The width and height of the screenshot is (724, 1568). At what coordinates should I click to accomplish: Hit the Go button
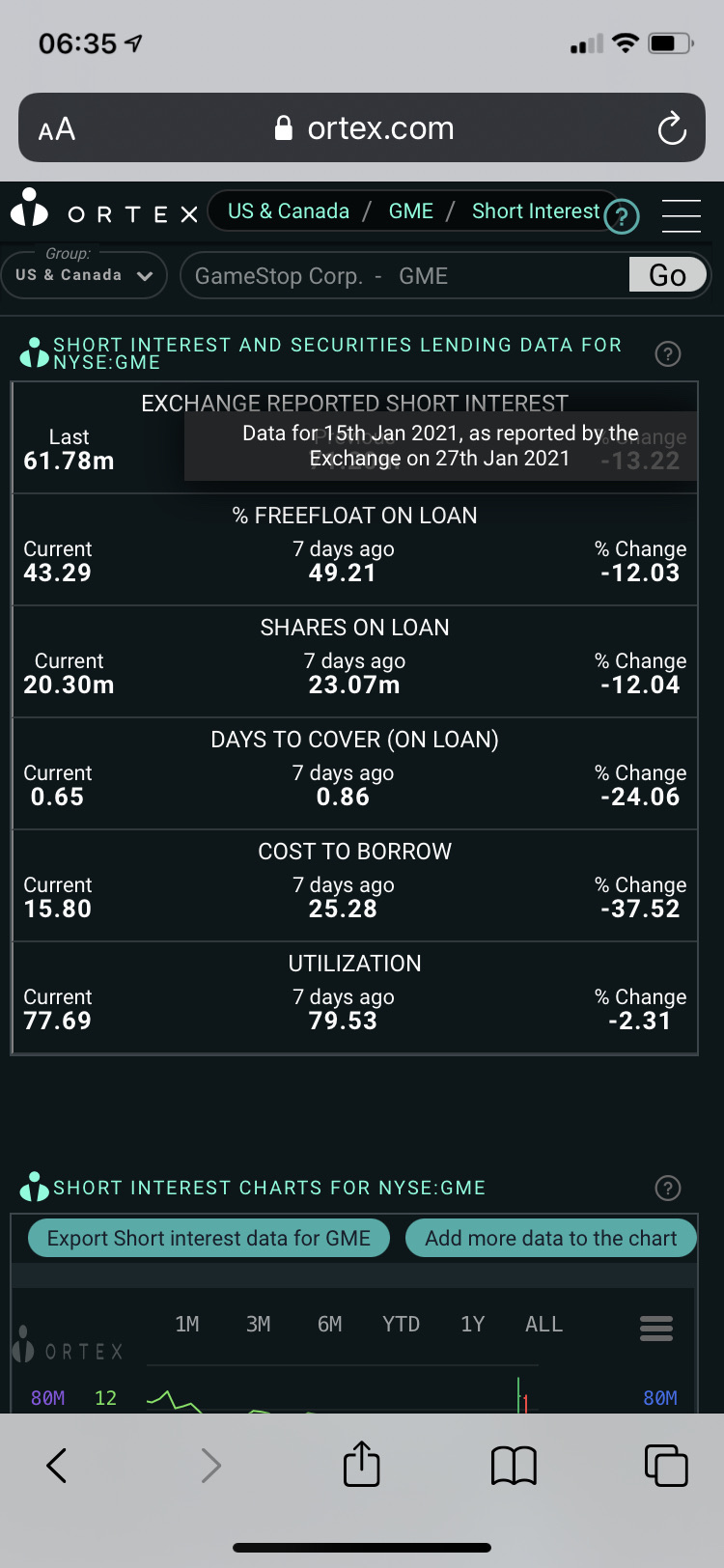[667, 275]
